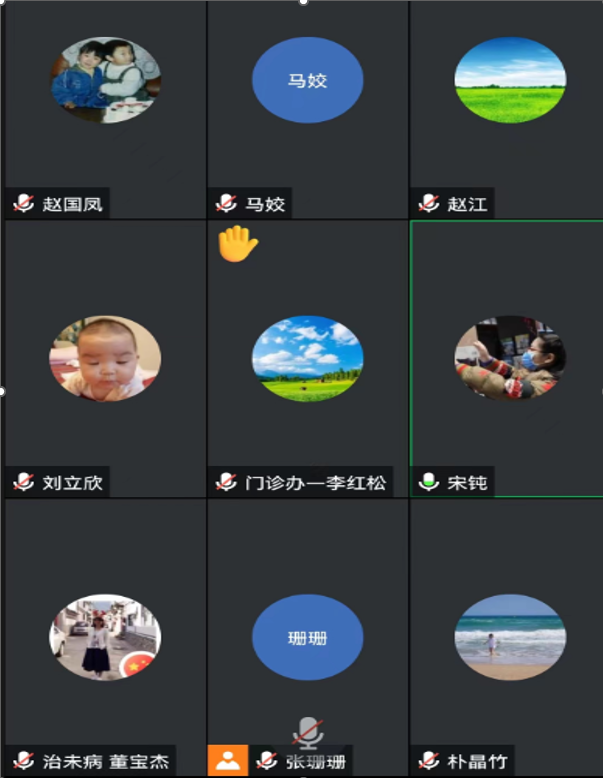Select 赵江's video tile

[x=509, y=110]
